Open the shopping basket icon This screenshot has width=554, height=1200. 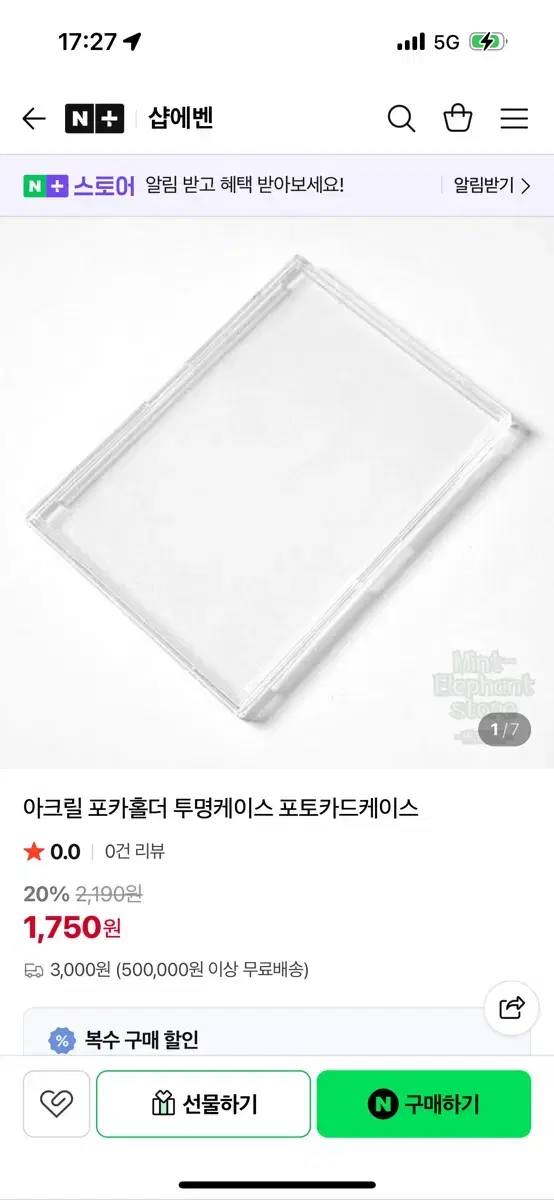point(458,118)
